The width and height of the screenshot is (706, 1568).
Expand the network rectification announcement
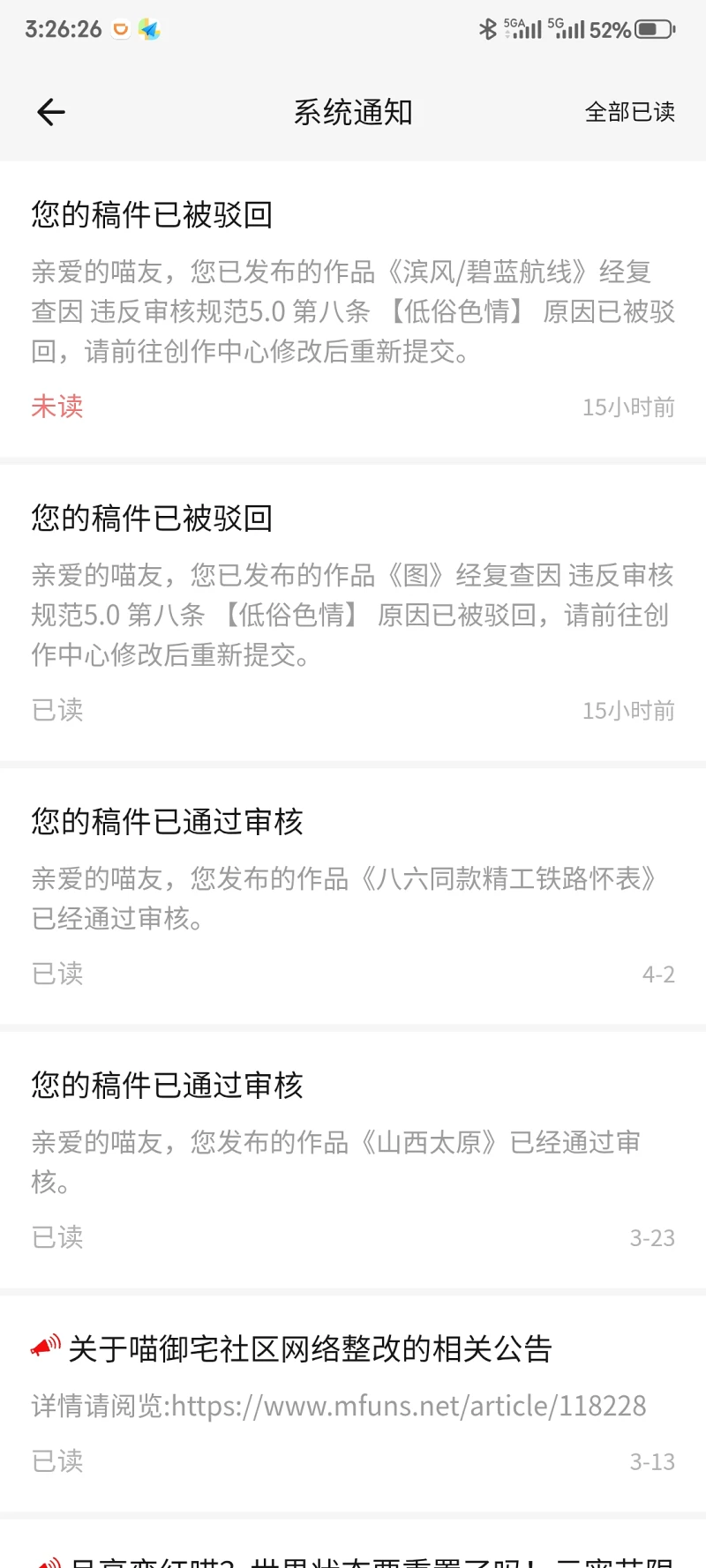[353, 1376]
